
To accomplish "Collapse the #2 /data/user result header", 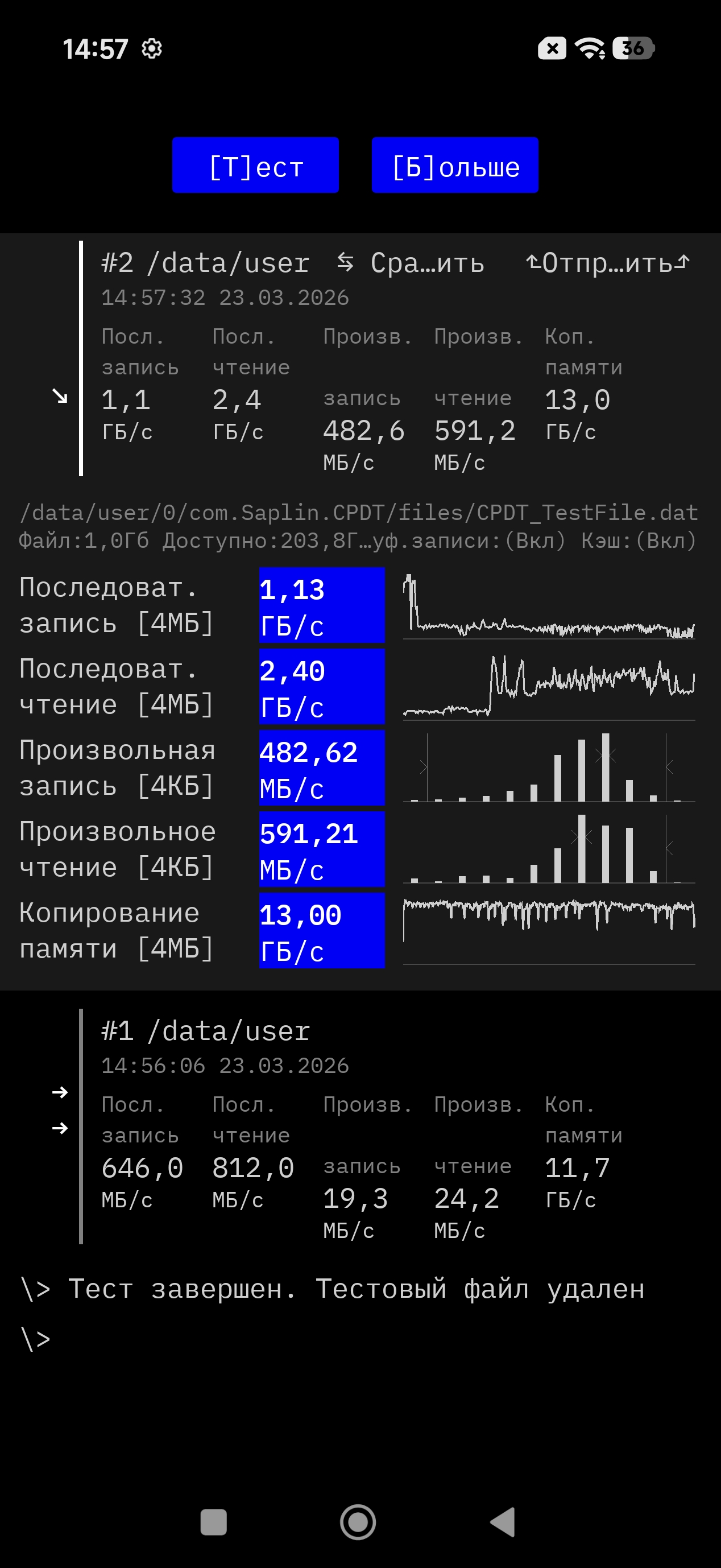I will 205,263.
